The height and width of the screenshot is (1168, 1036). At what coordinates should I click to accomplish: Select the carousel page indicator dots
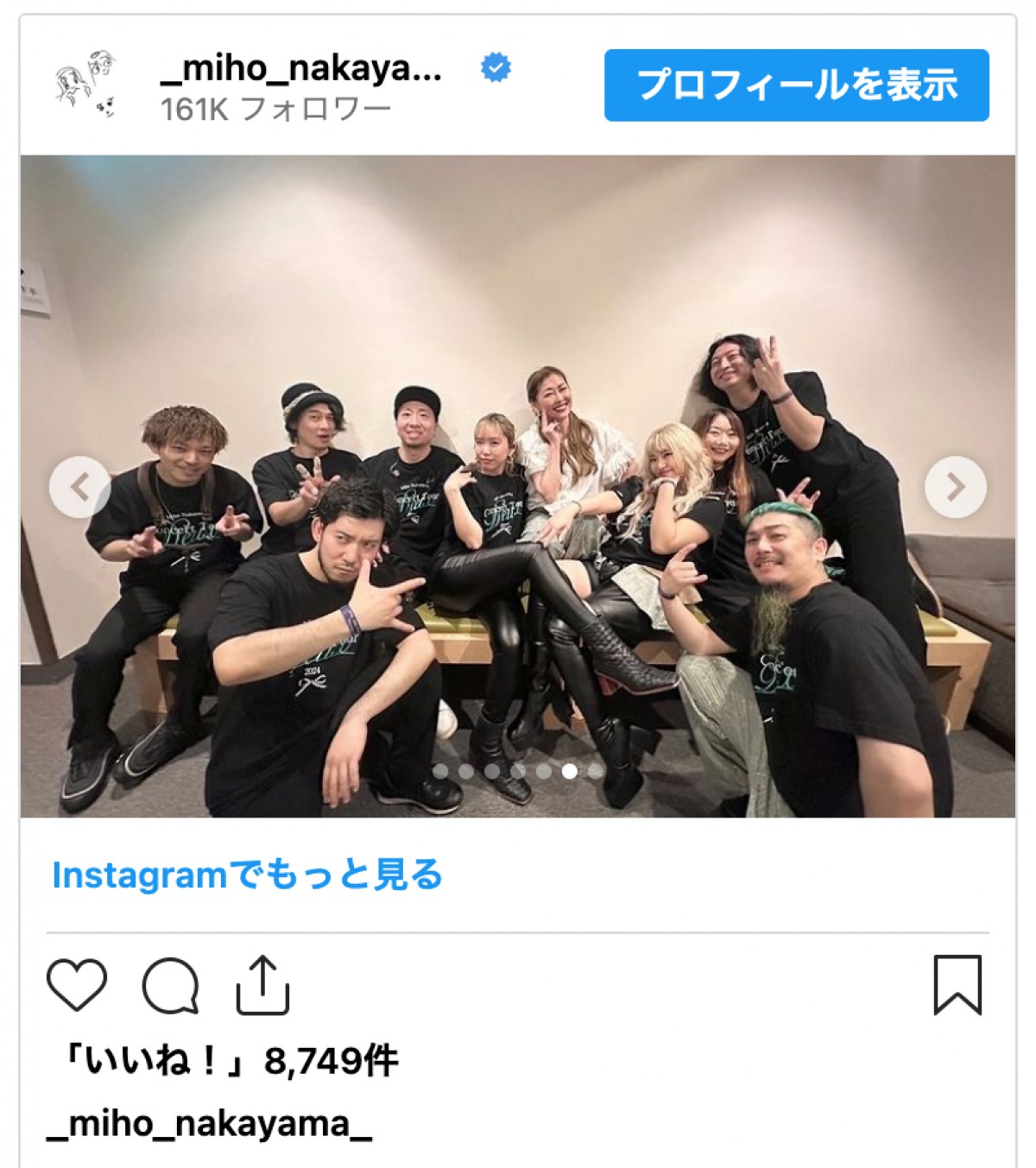pos(518,771)
